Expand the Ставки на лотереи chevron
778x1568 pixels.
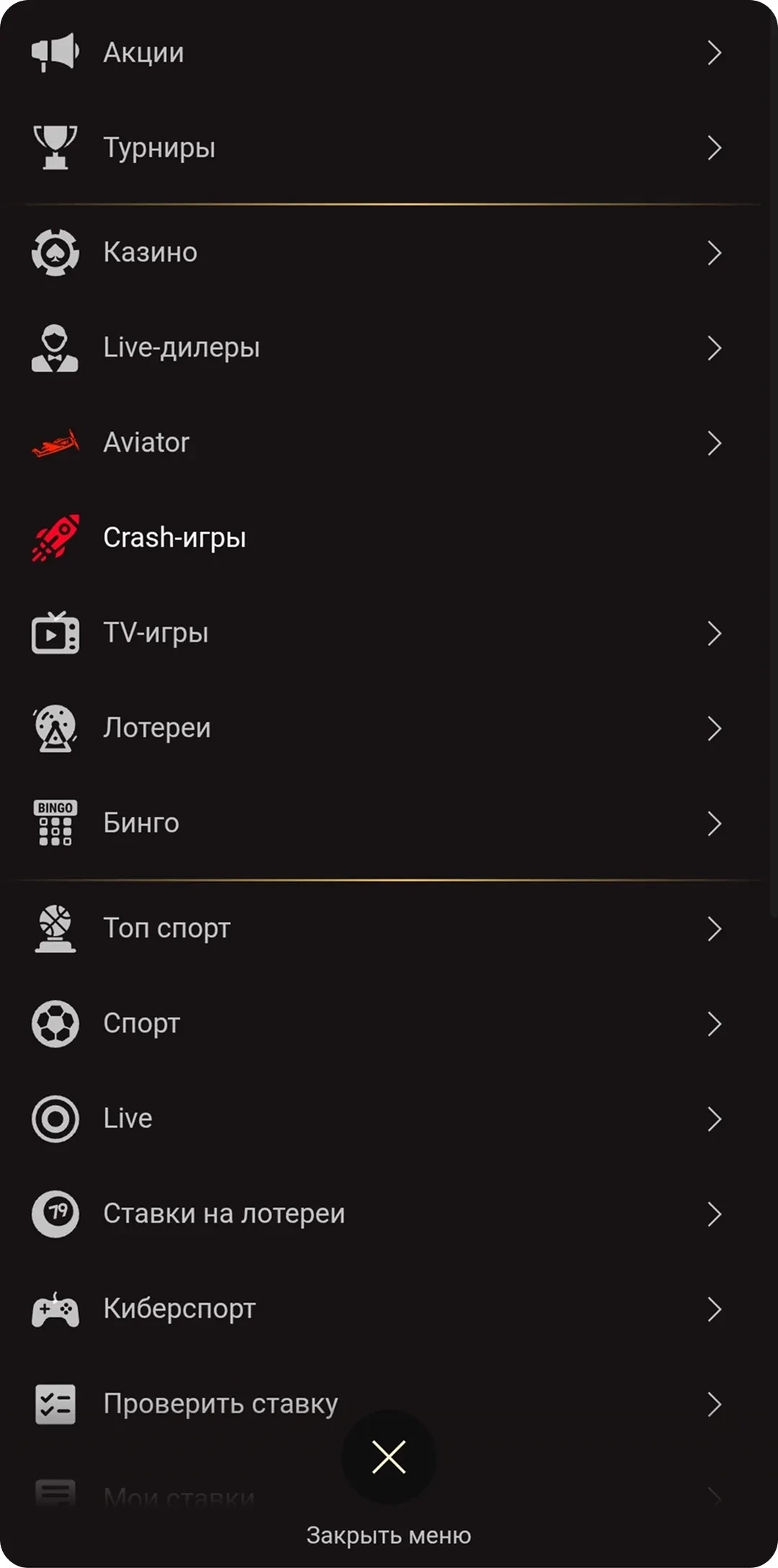point(715,1213)
